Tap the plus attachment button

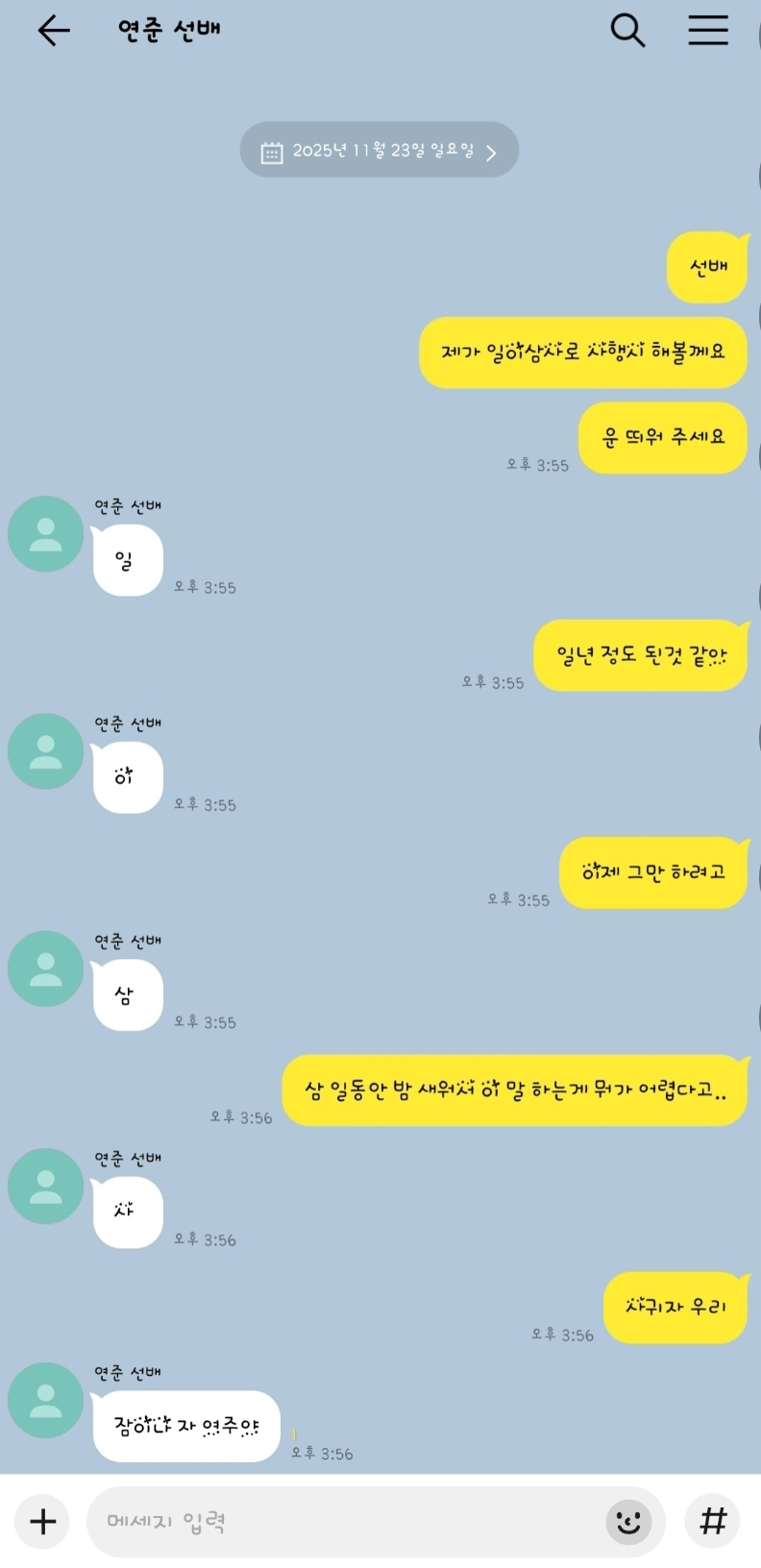tap(43, 1521)
